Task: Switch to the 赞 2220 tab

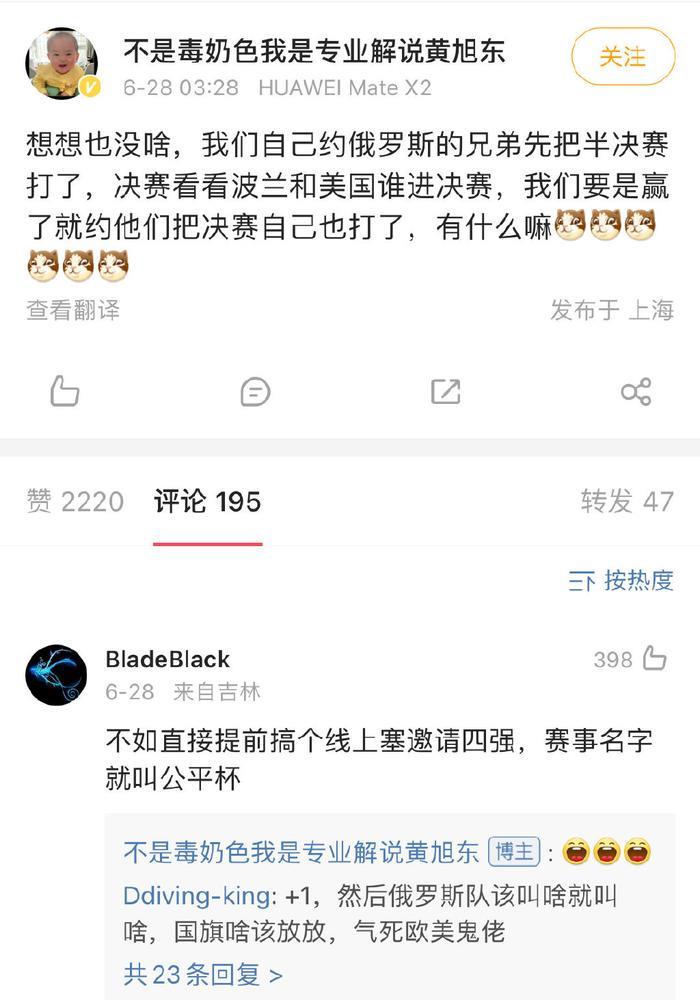Action: click(x=75, y=501)
